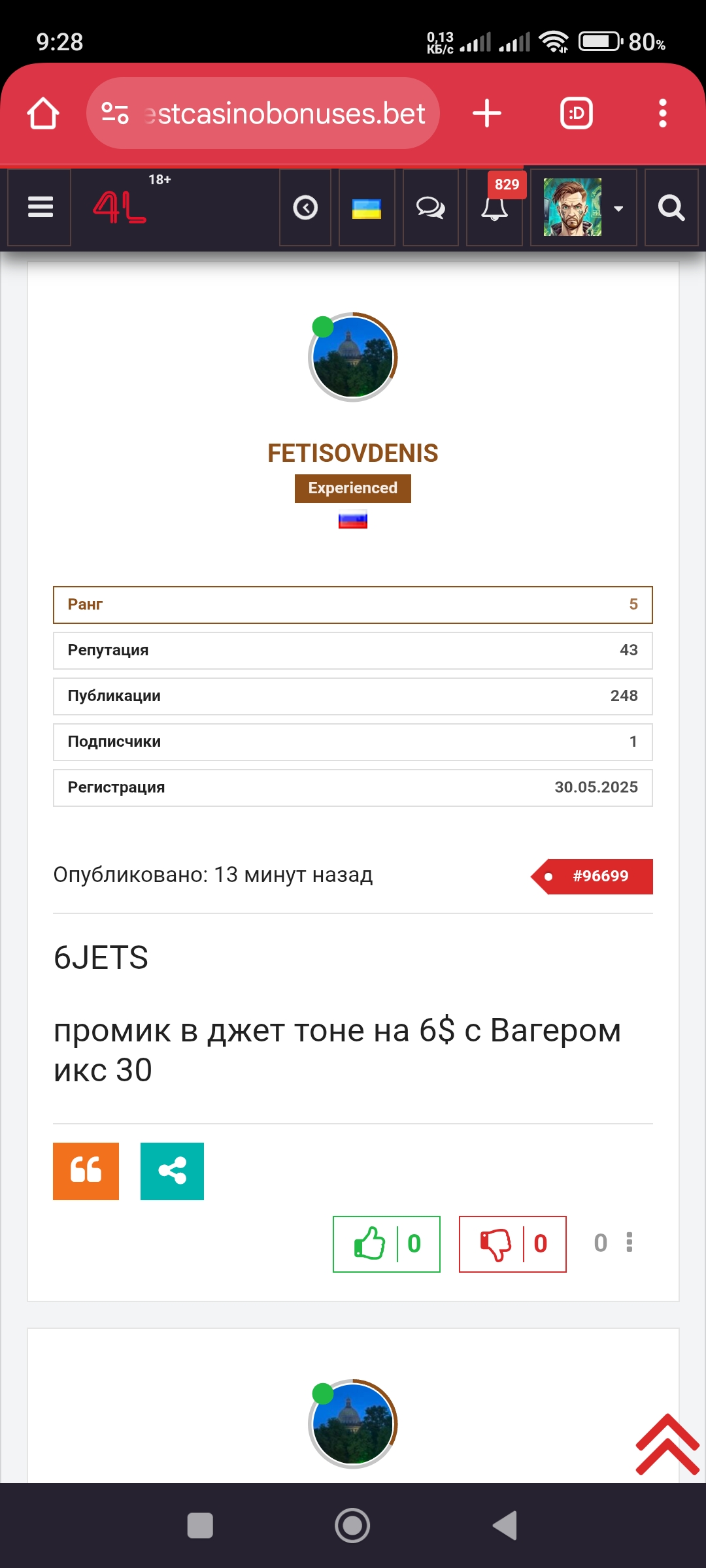This screenshot has width=706, height=1568.
Task: Like the 6JETS post
Action: pos(386,1244)
